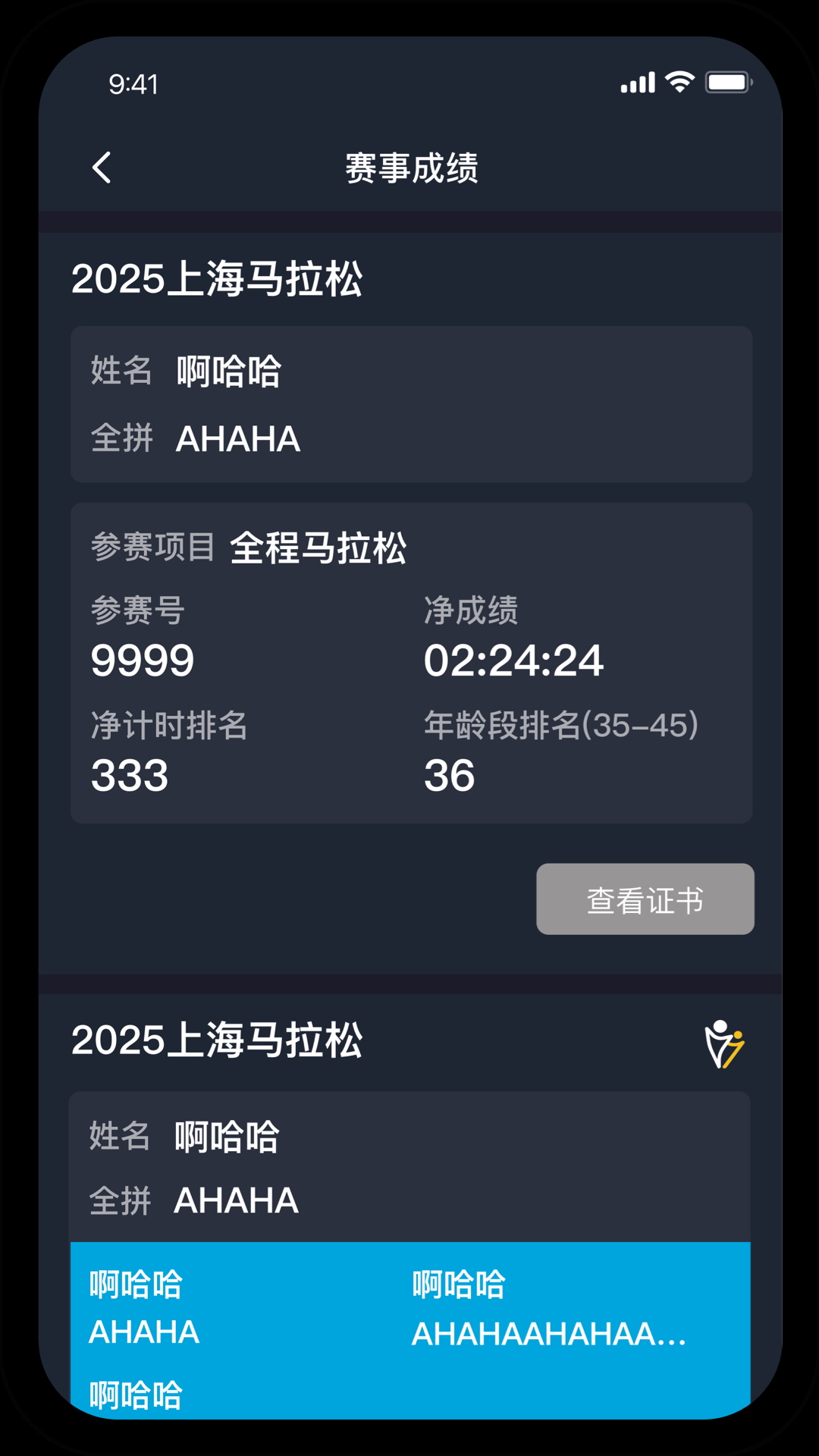Tap the age group rank 36
This screenshot has height=1456, width=819.
pos(450,775)
